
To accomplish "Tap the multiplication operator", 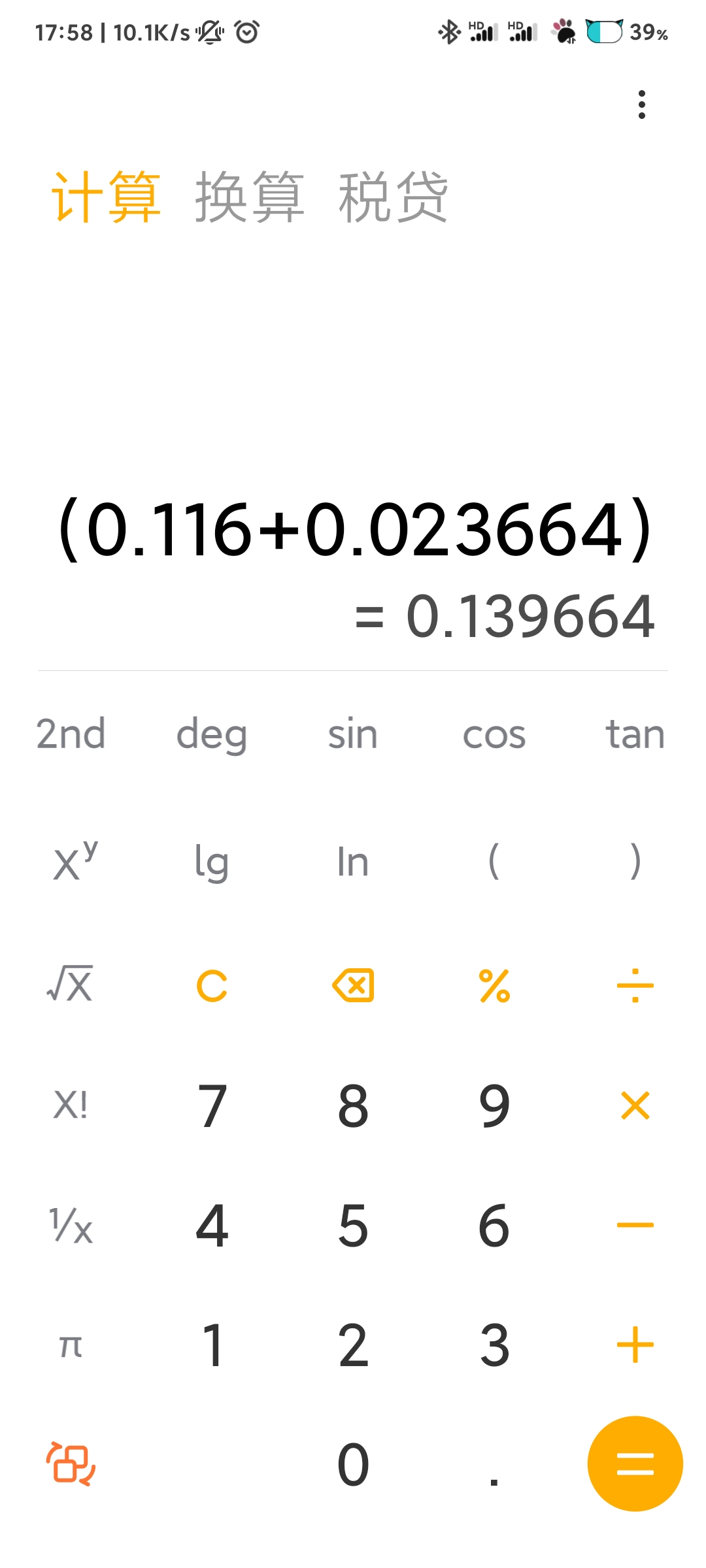I will [x=635, y=1105].
